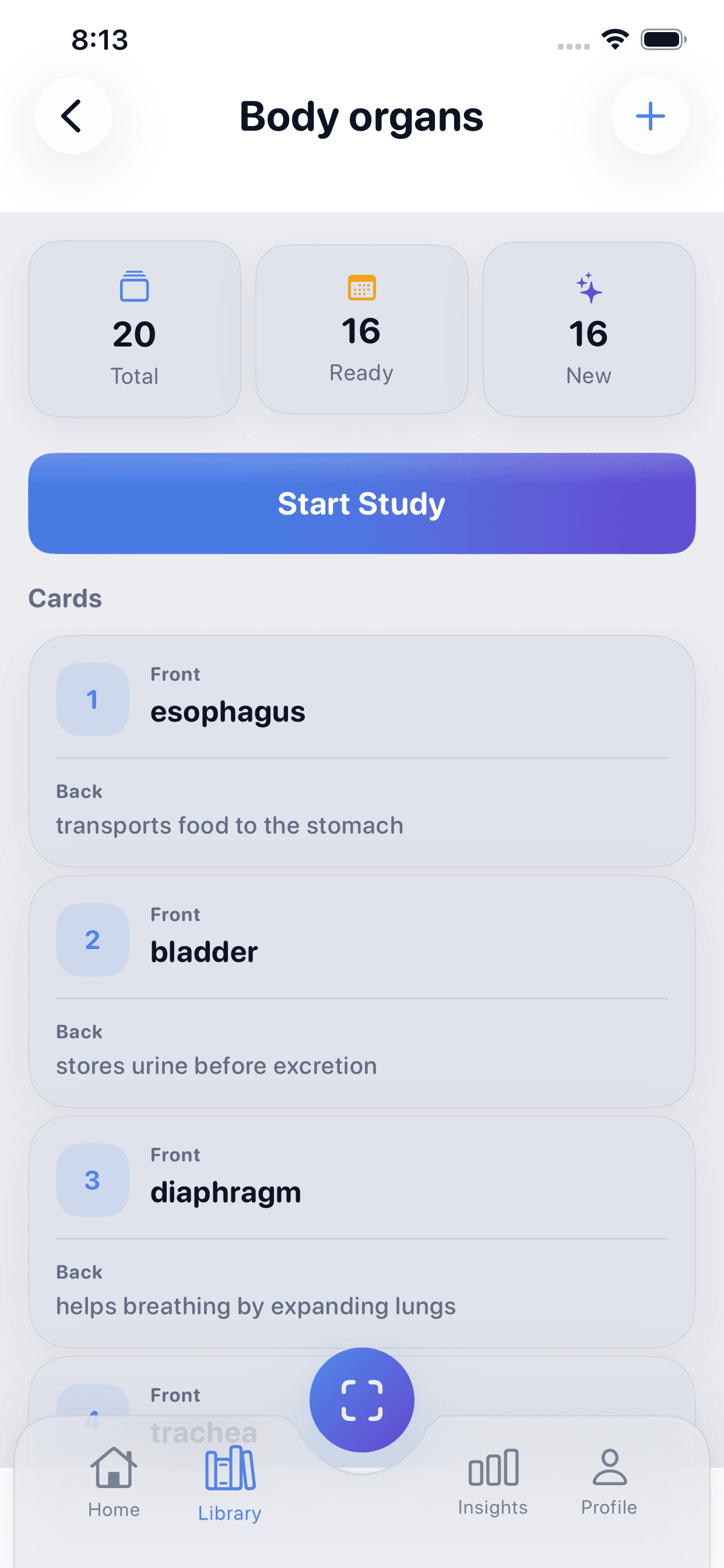Open the esophagus card

click(x=361, y=751)
